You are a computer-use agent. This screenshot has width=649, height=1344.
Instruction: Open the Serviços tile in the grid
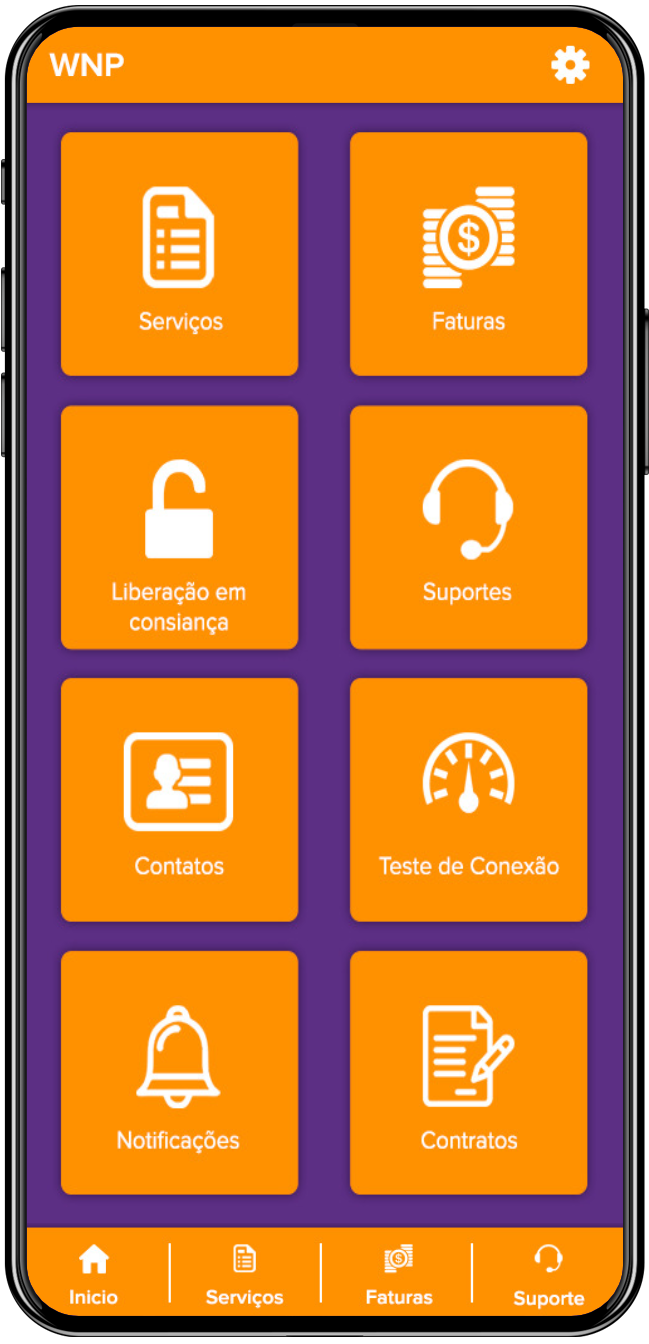[x=180, y=254]
